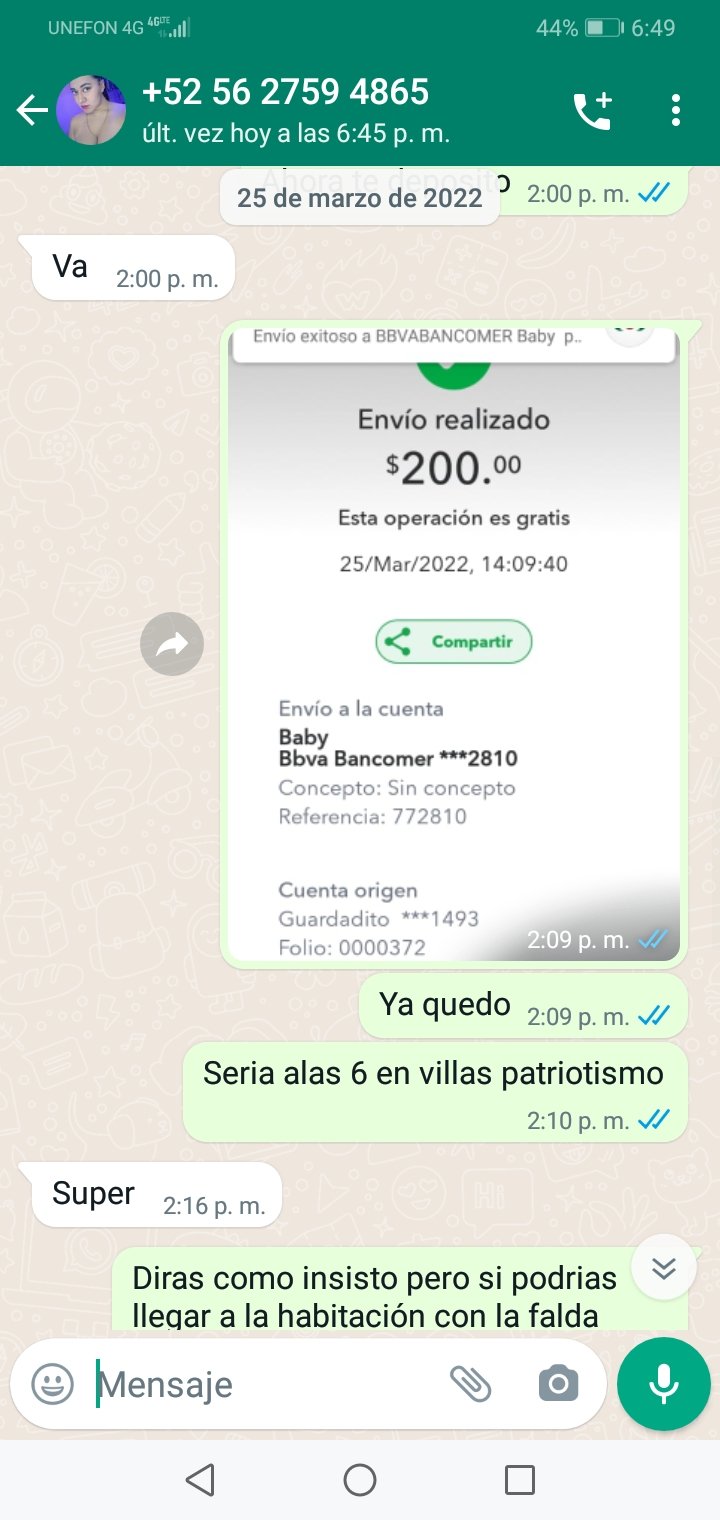Viewport: 720px width, 1520px height.
Task: Record a voice message
Action: 664,1385
